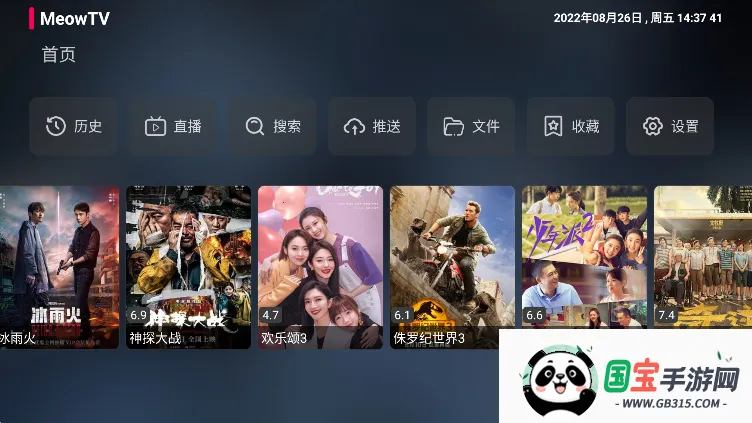Open 欢乐颂3 series card
Image resolution: width=752 pixels, height=423 pixels.
point(320,265)
